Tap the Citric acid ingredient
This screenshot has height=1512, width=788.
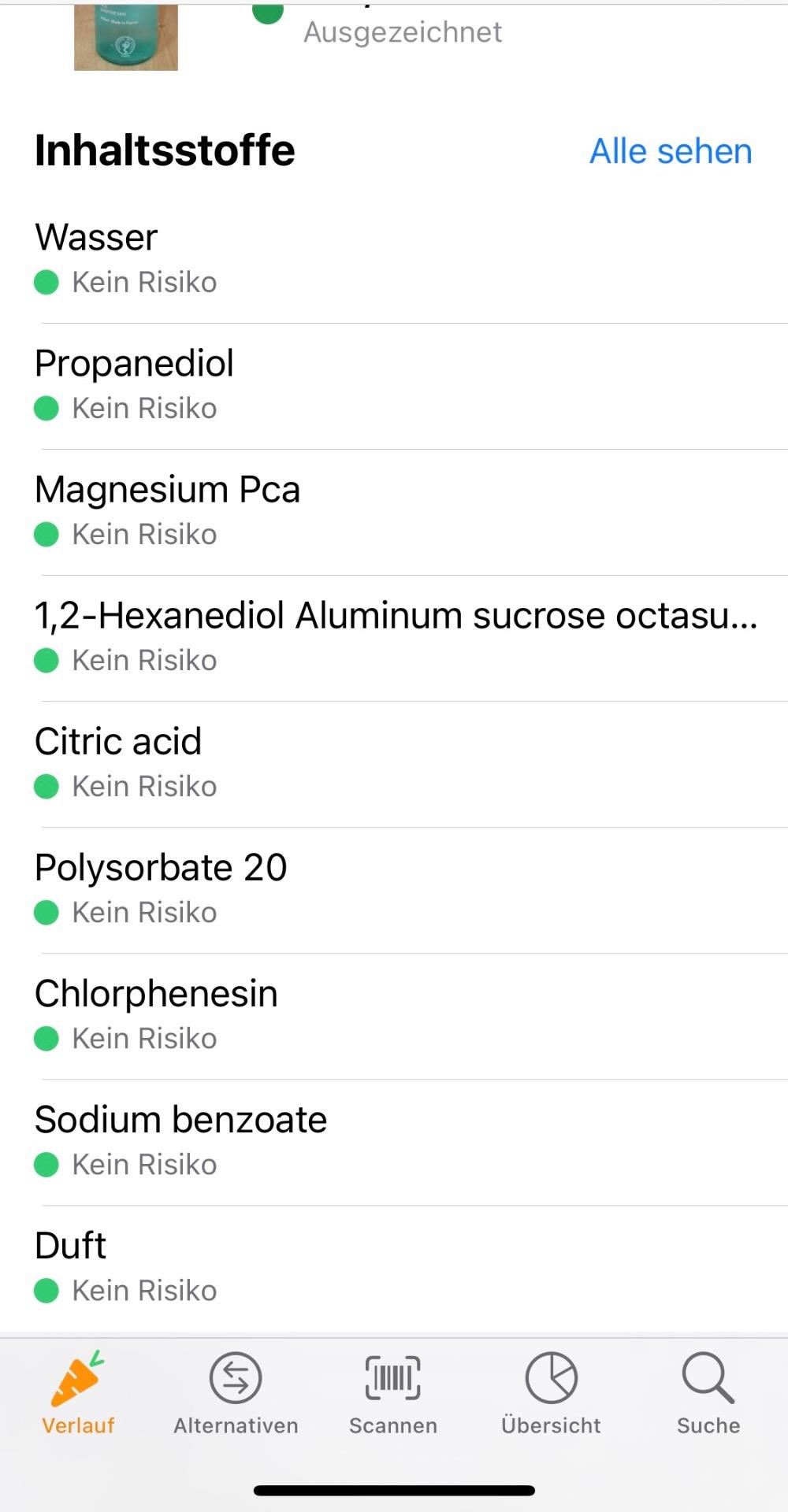pyautogui.click(x=394, y=764)
